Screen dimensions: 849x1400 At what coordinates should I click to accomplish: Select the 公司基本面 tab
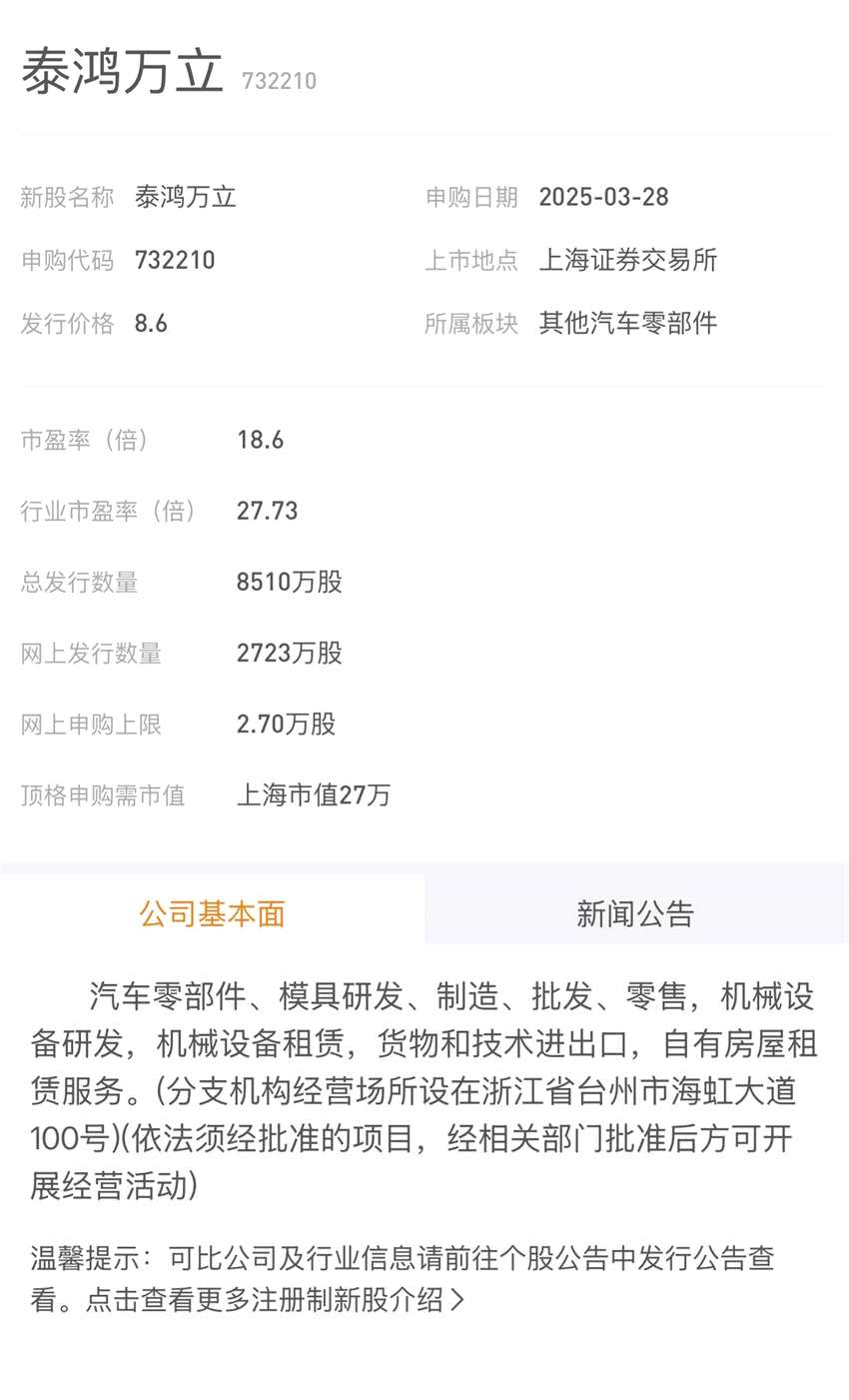tap(213, 912)
